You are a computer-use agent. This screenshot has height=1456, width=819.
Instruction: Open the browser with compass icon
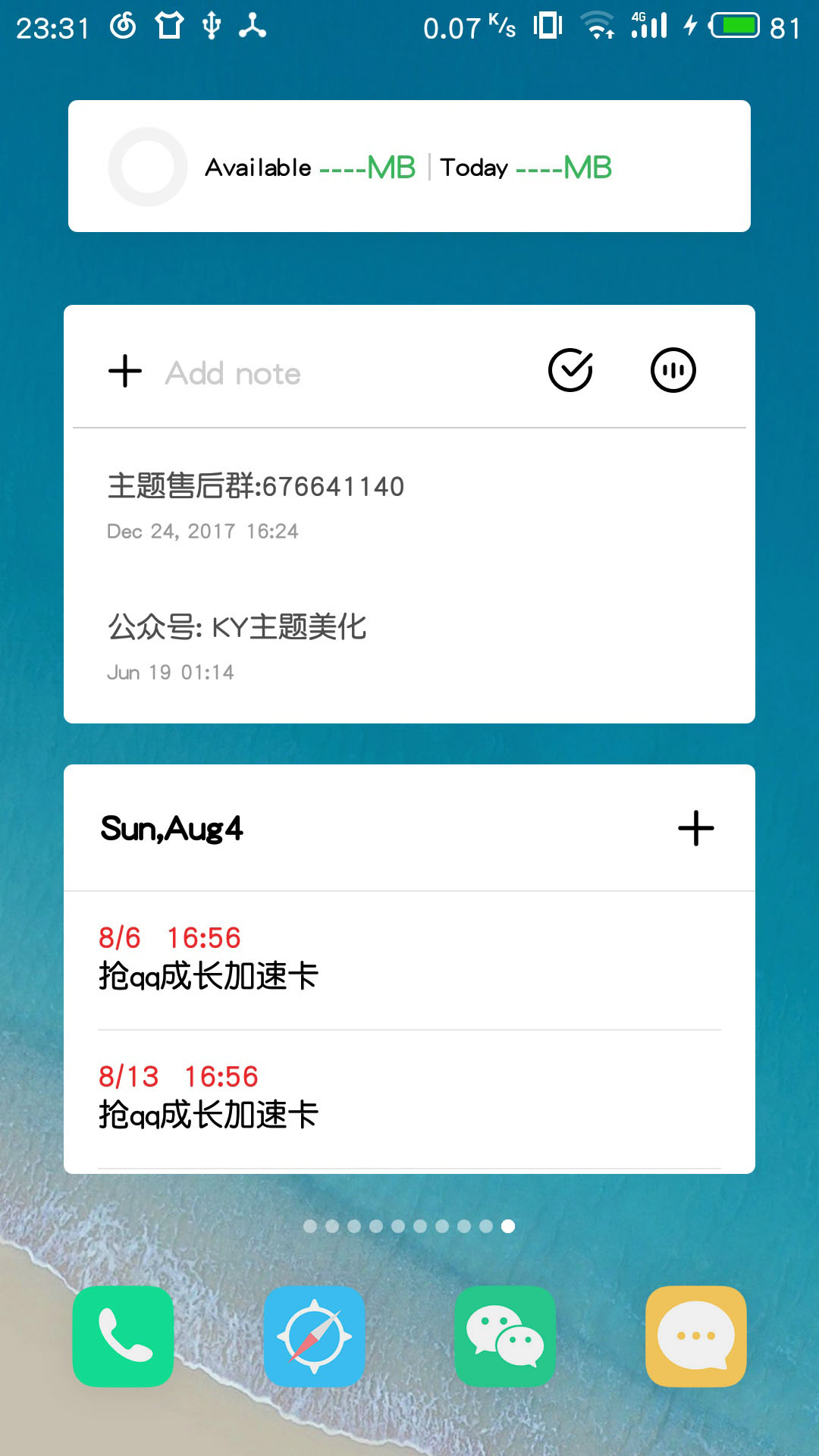coord(314,1336)
